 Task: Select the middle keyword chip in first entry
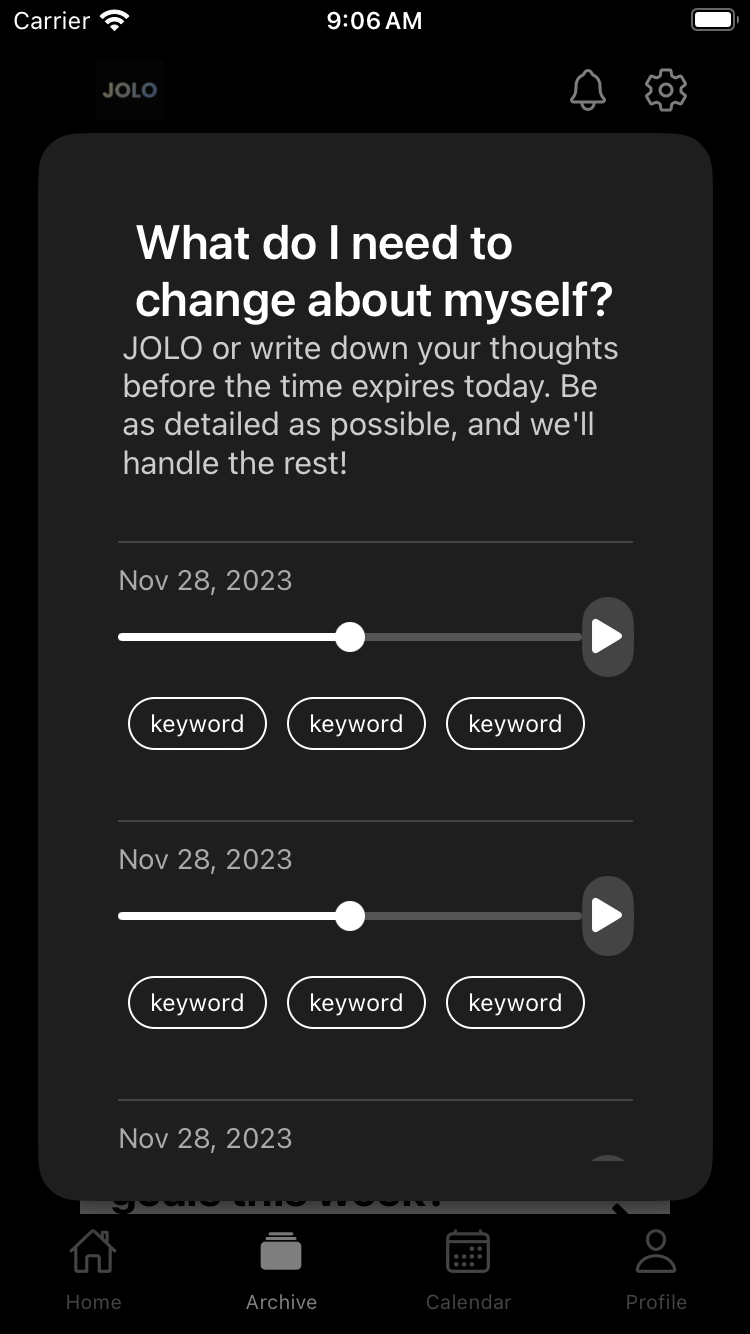pos(356,724)
